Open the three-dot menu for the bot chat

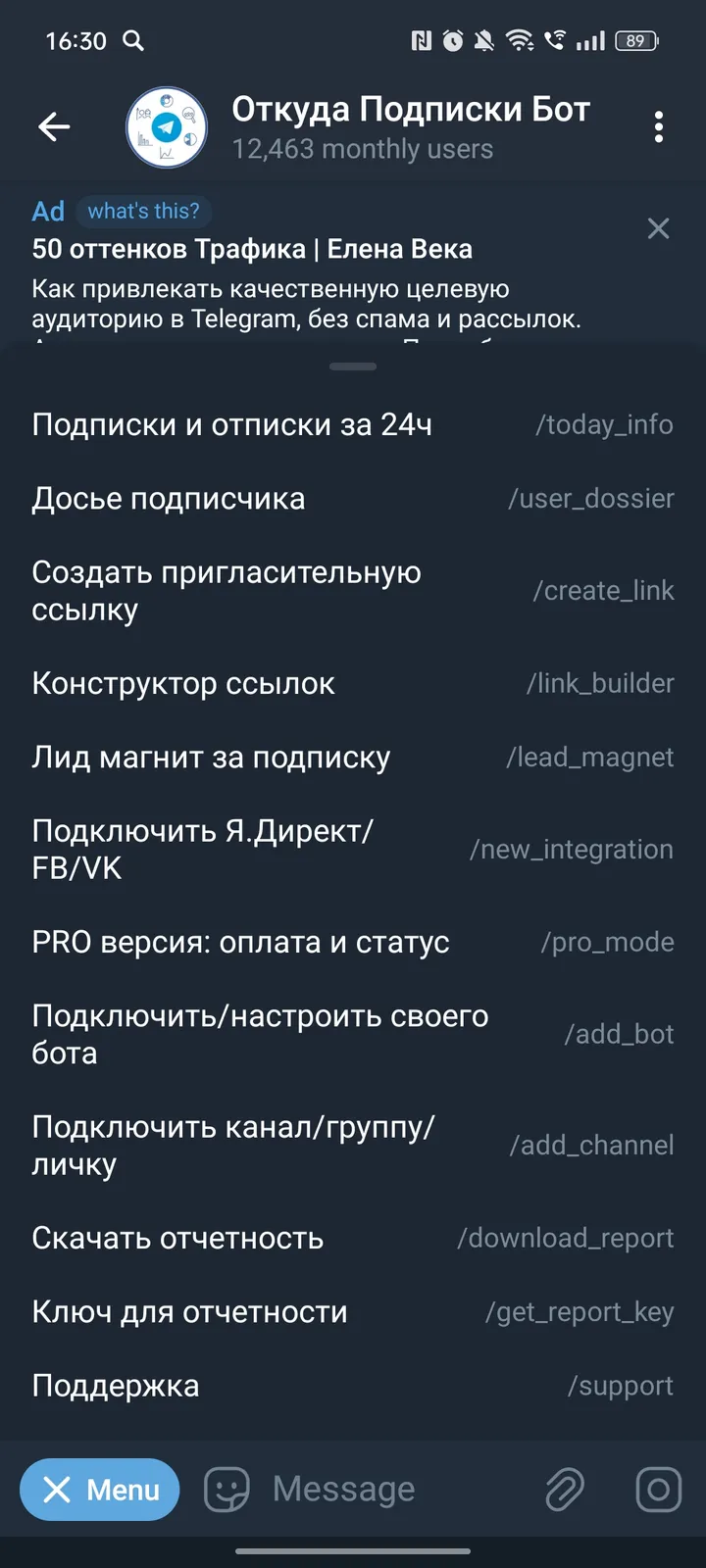pos(659,127)
